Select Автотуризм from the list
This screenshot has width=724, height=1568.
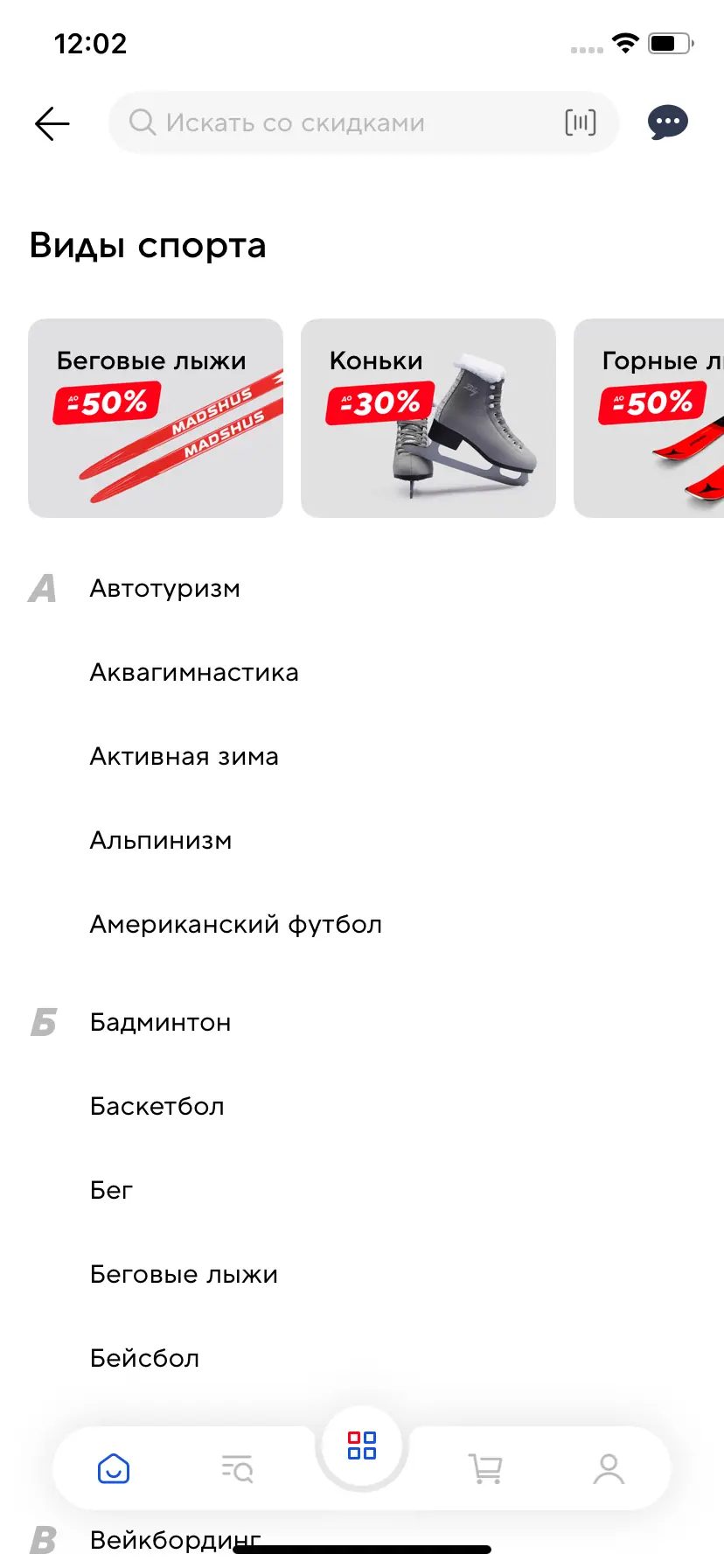coord(165,589)
